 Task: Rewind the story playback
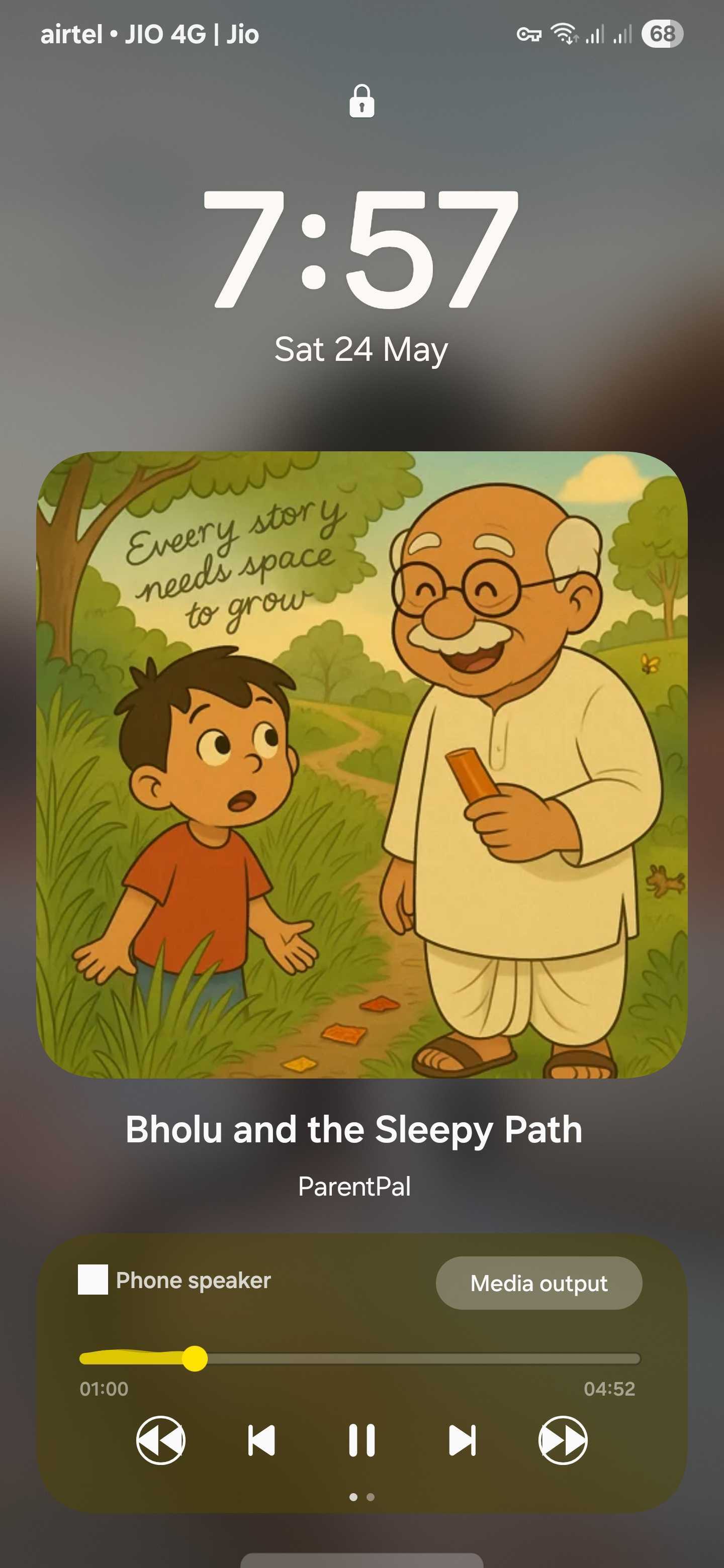[161, 1440]
